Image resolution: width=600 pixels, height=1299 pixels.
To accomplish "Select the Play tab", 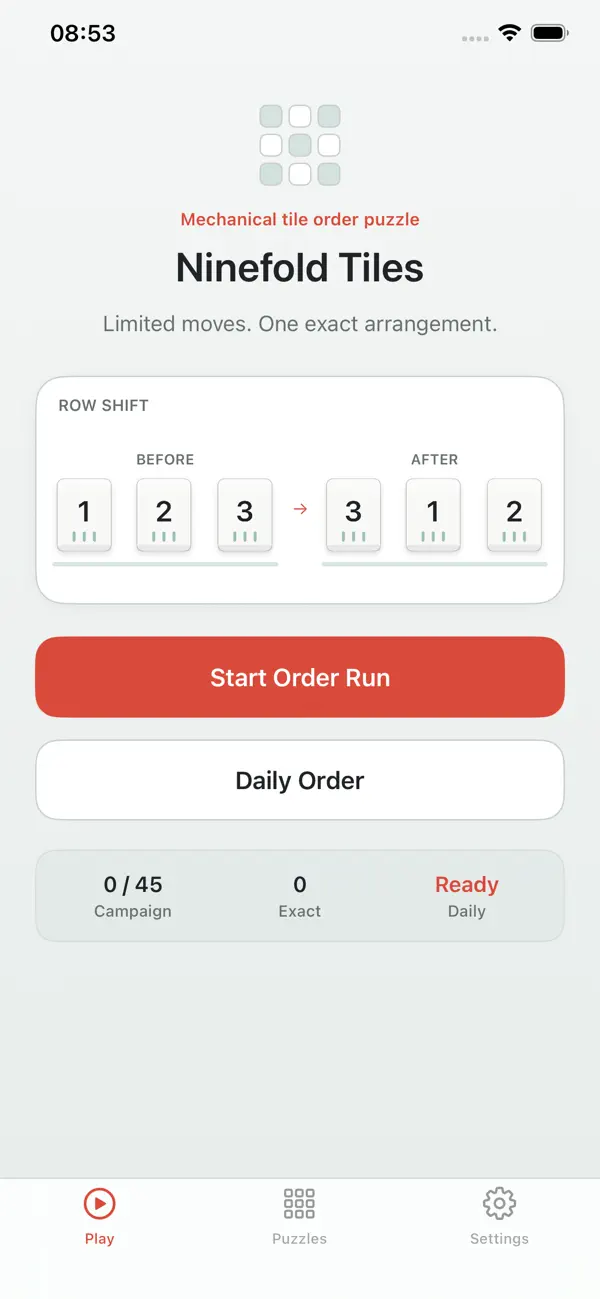I will pos(99,1216).
